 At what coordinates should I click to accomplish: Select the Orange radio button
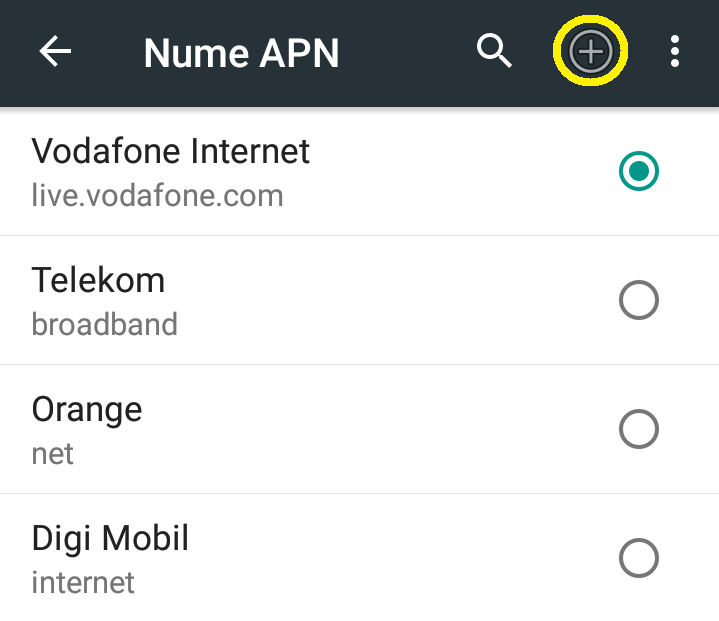[639, 429]
